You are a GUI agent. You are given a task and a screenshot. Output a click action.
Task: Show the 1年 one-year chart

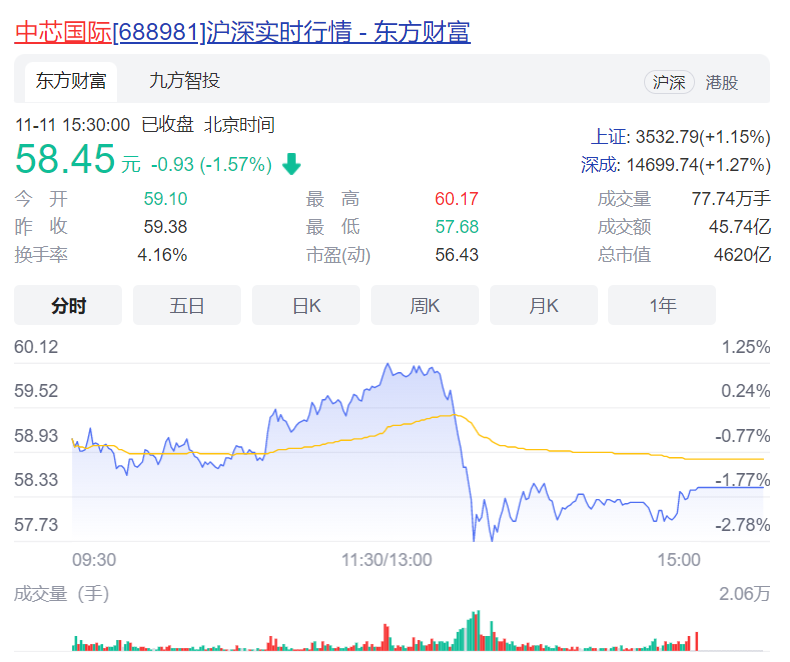[662, 305]
